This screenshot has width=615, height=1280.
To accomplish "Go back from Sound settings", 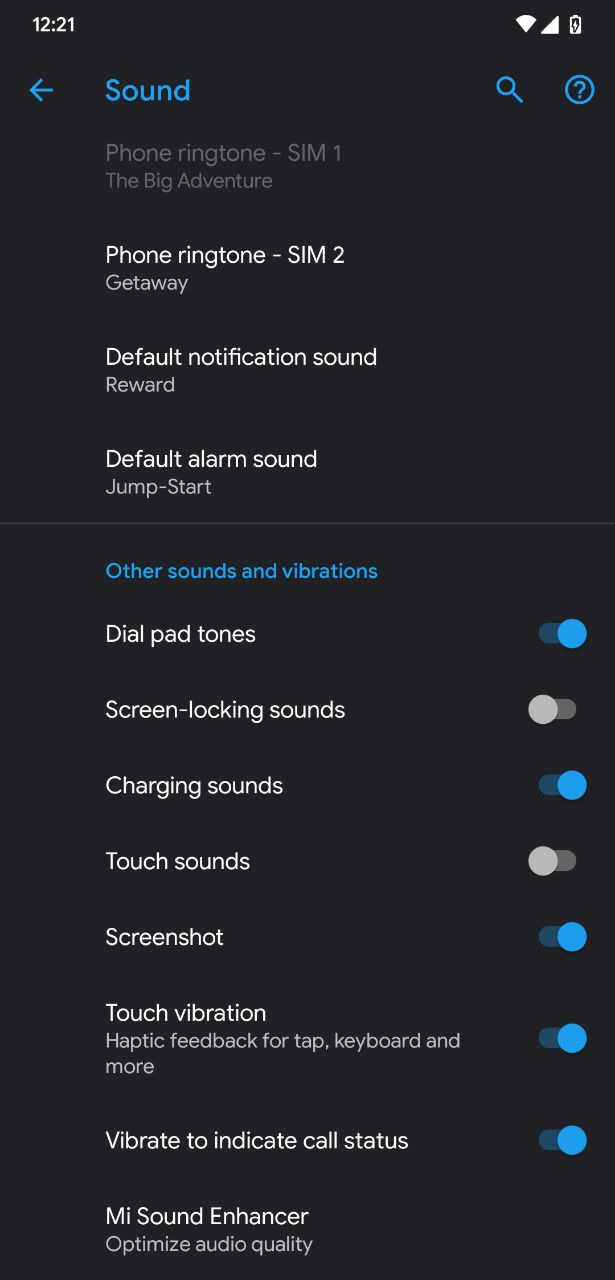I will [x=41, y=90].
